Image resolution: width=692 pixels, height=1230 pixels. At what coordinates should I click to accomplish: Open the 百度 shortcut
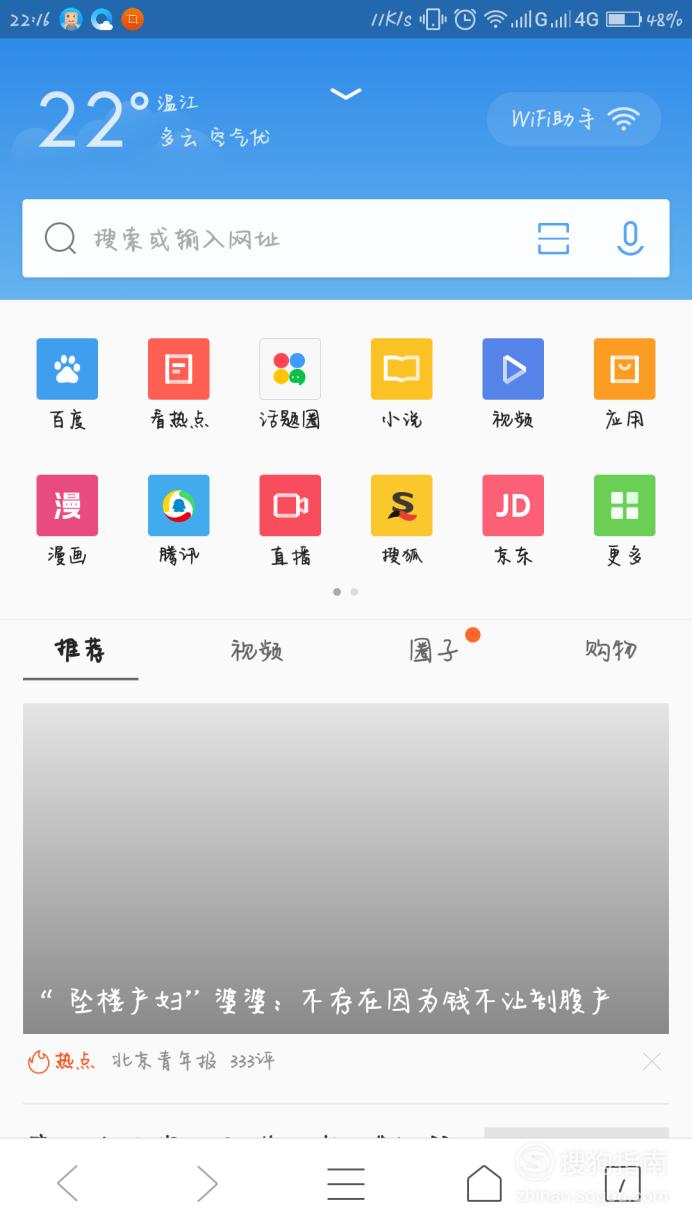(x=67, y=384)
